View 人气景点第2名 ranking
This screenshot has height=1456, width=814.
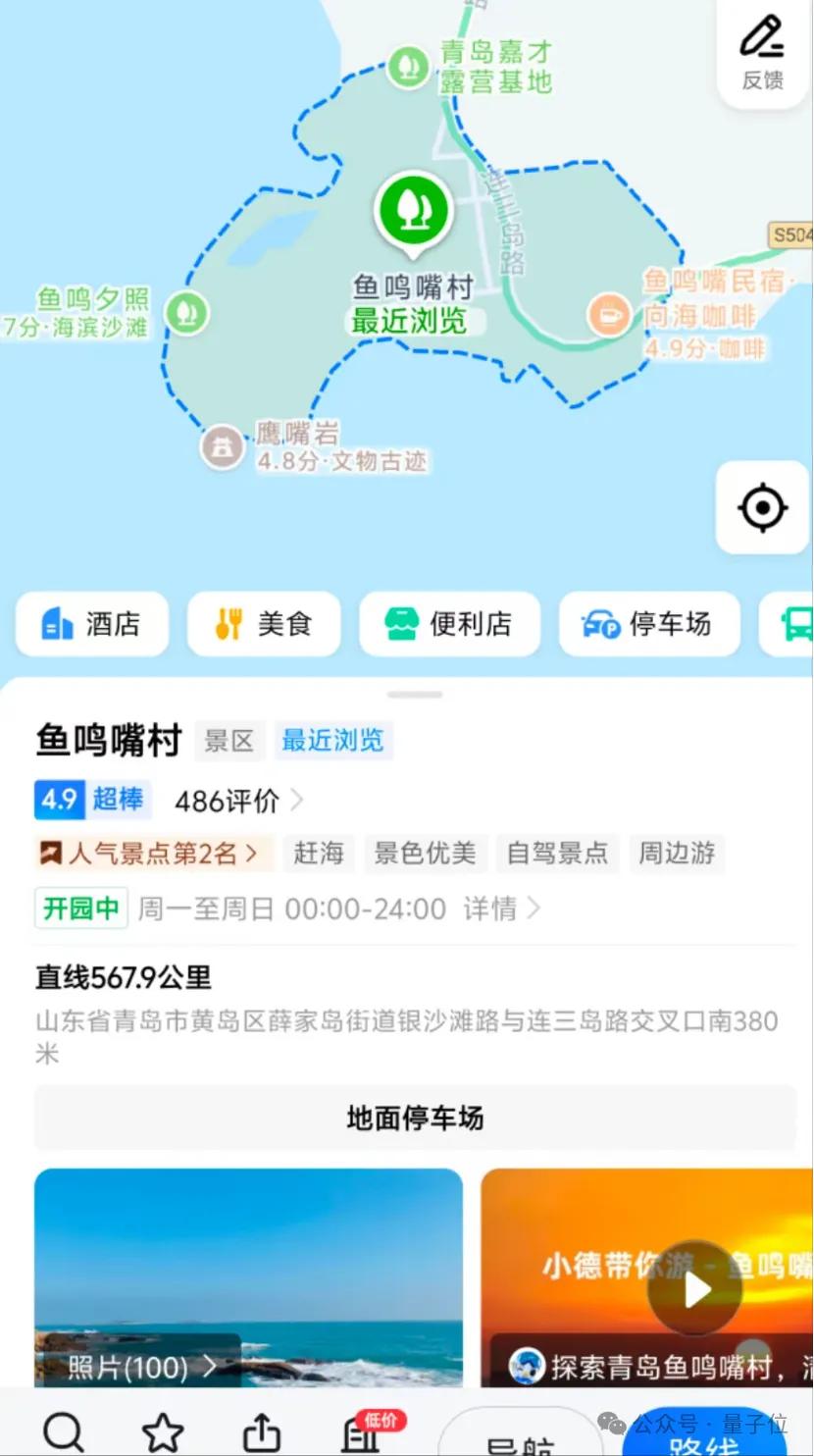[x=154, y=853]
